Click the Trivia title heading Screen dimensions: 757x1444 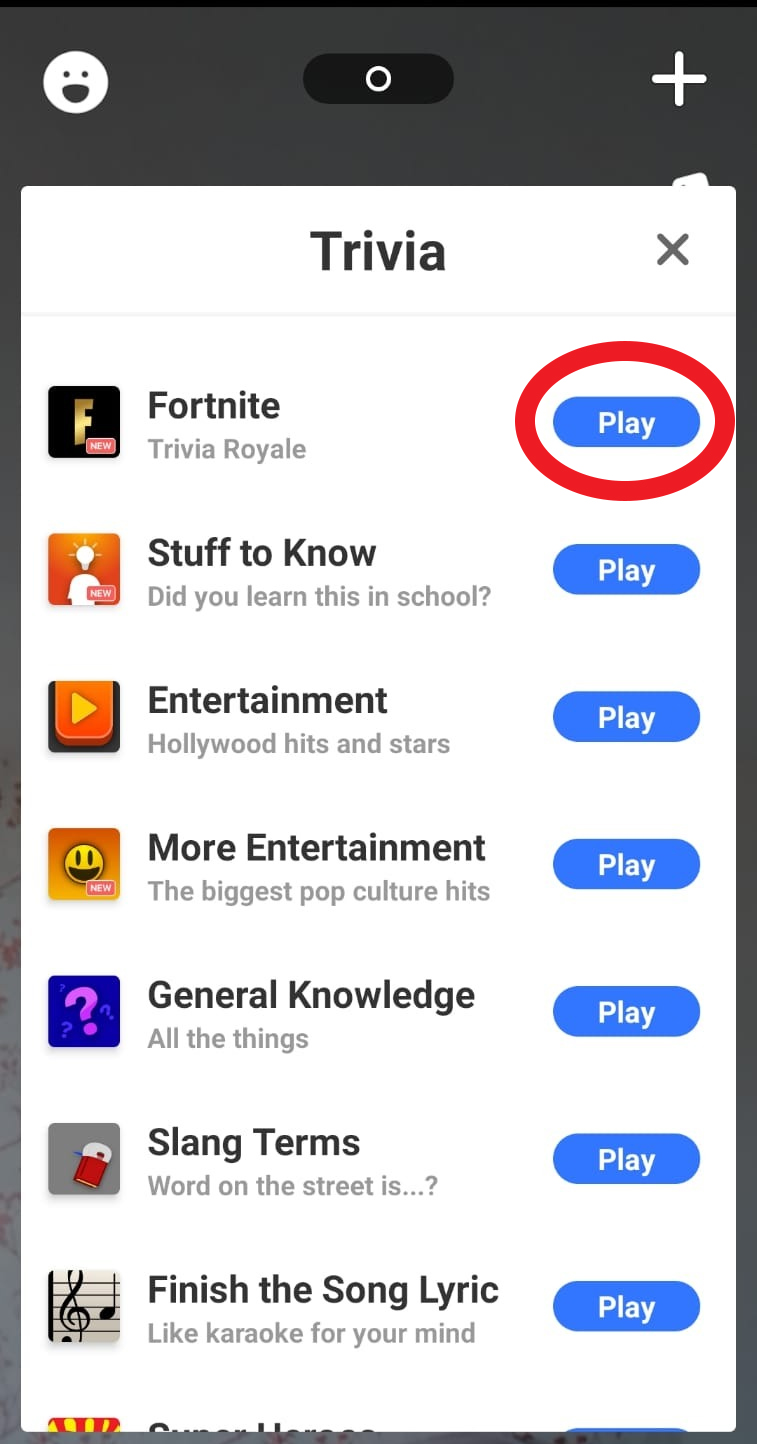(x=378, y=251)
